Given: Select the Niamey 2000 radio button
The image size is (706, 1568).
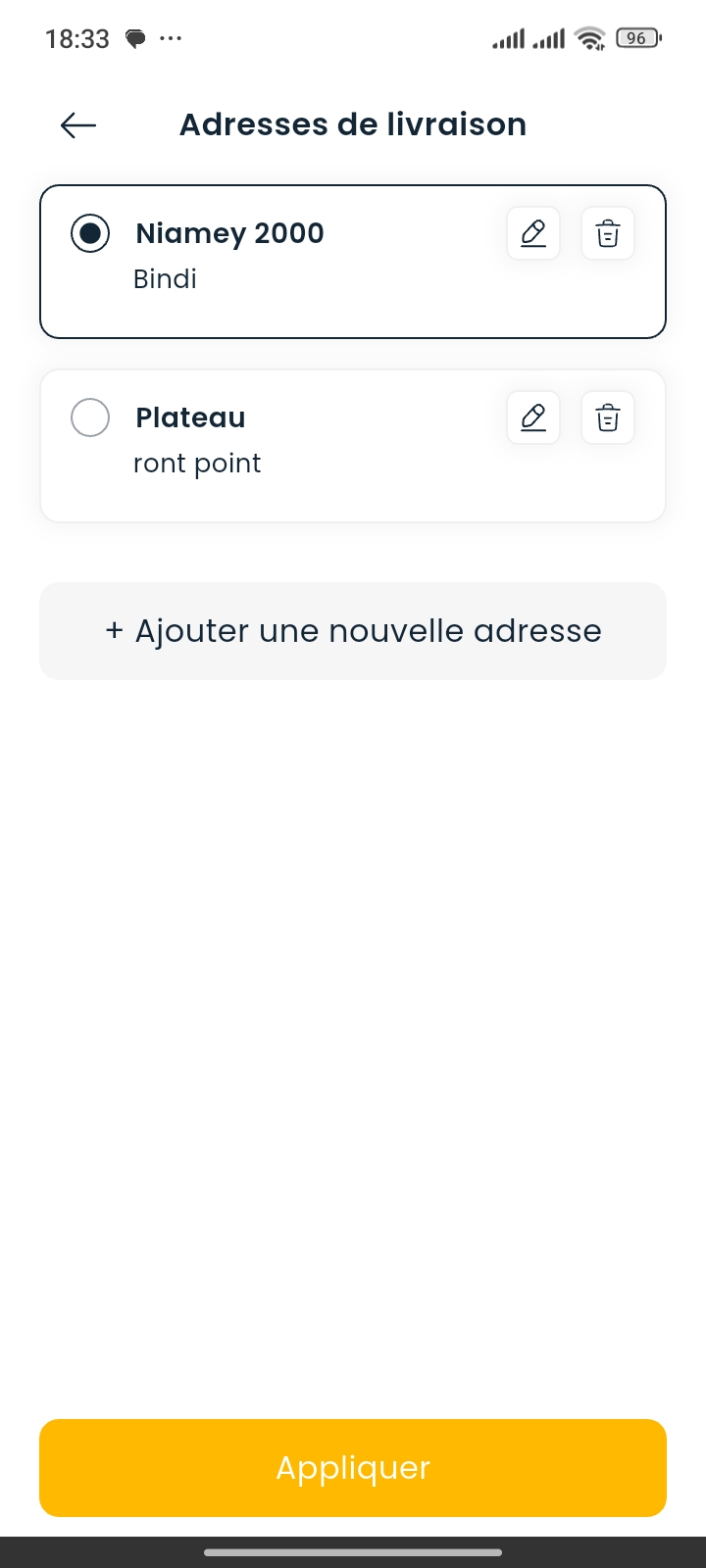Looking at the screenshot, I should (x=90, y=233).
